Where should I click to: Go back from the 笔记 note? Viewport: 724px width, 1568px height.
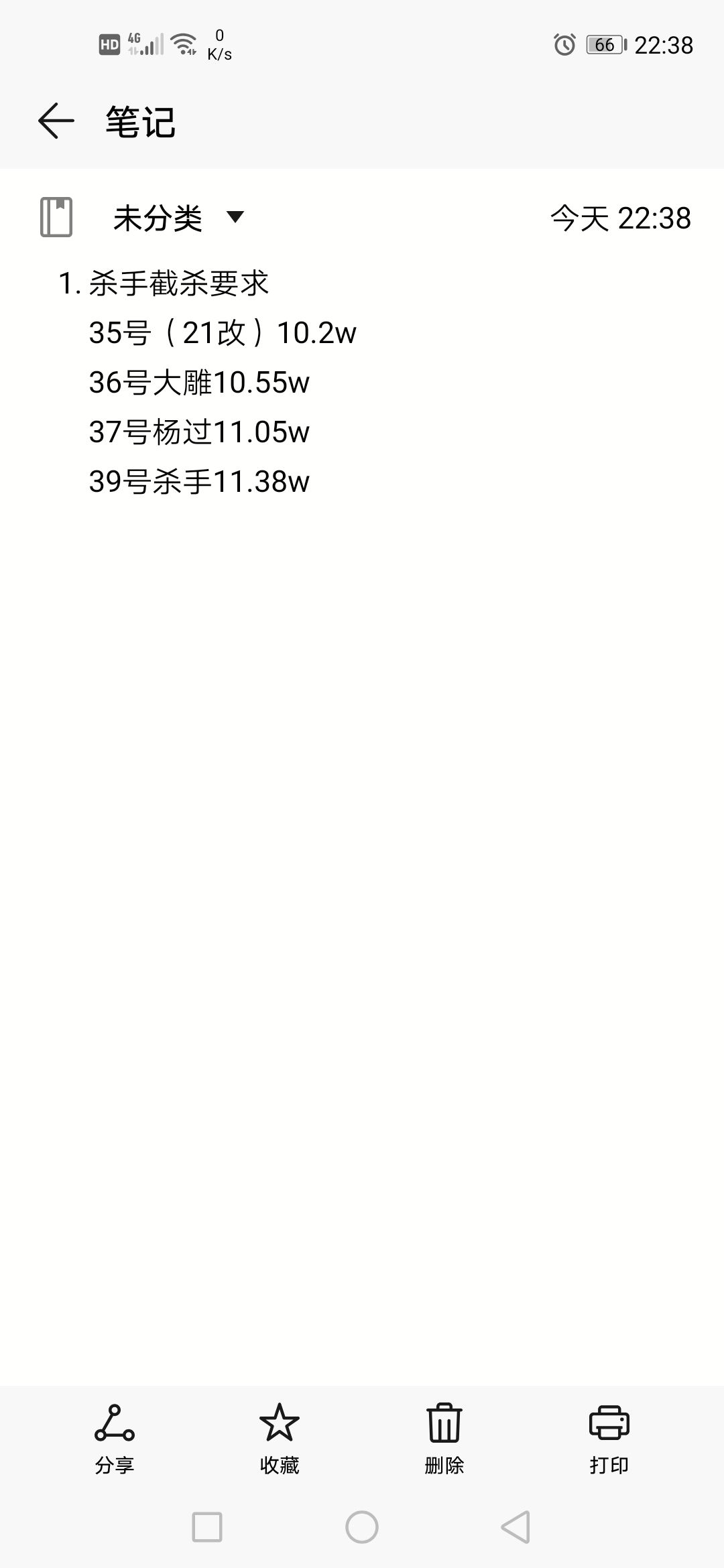coord(56,121)
